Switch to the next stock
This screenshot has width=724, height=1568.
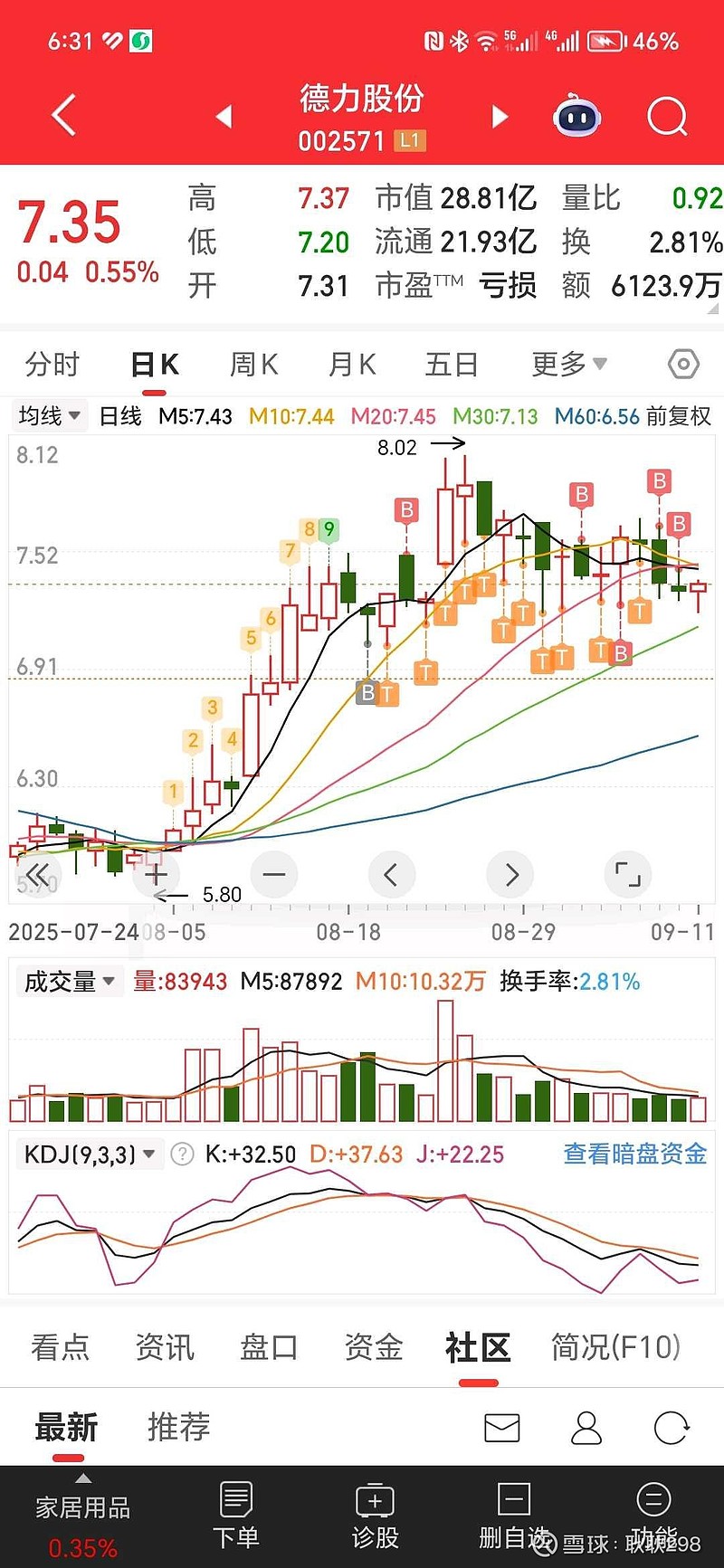coord(500,117)
